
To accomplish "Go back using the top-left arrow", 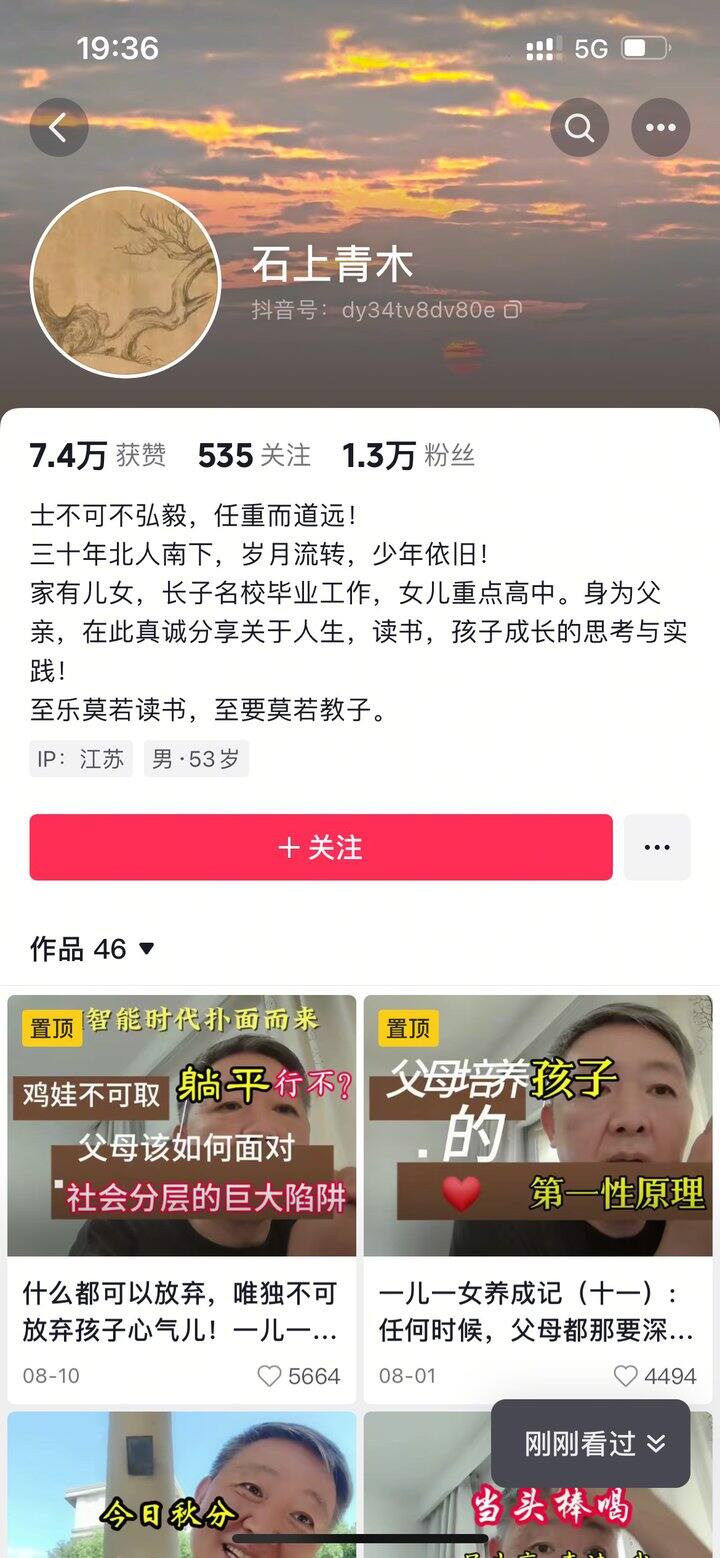I will point(59,128).
